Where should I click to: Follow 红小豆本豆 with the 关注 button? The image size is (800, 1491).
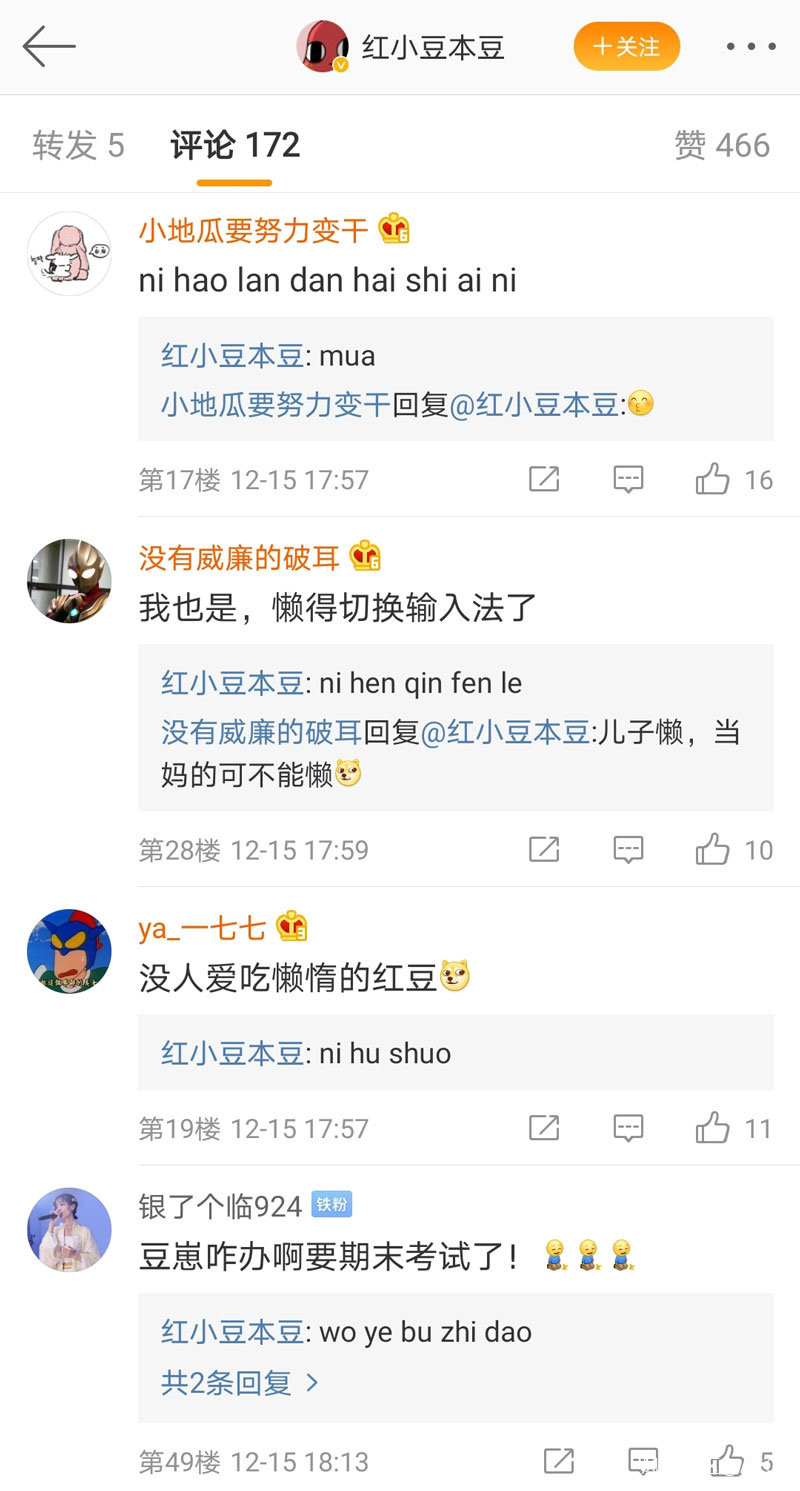(x=626, y=46)
